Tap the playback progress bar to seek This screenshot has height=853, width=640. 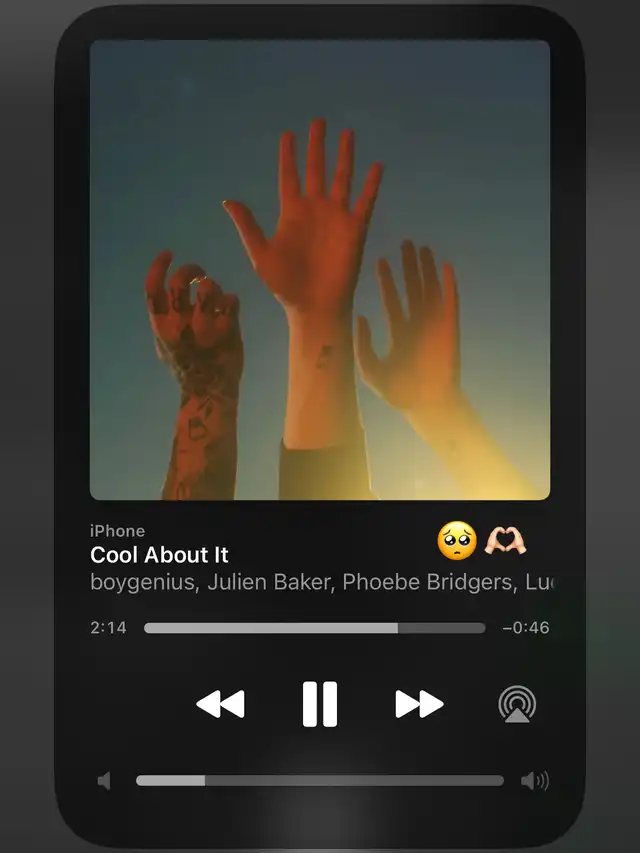pyautogui.click(x=314, y=628)
